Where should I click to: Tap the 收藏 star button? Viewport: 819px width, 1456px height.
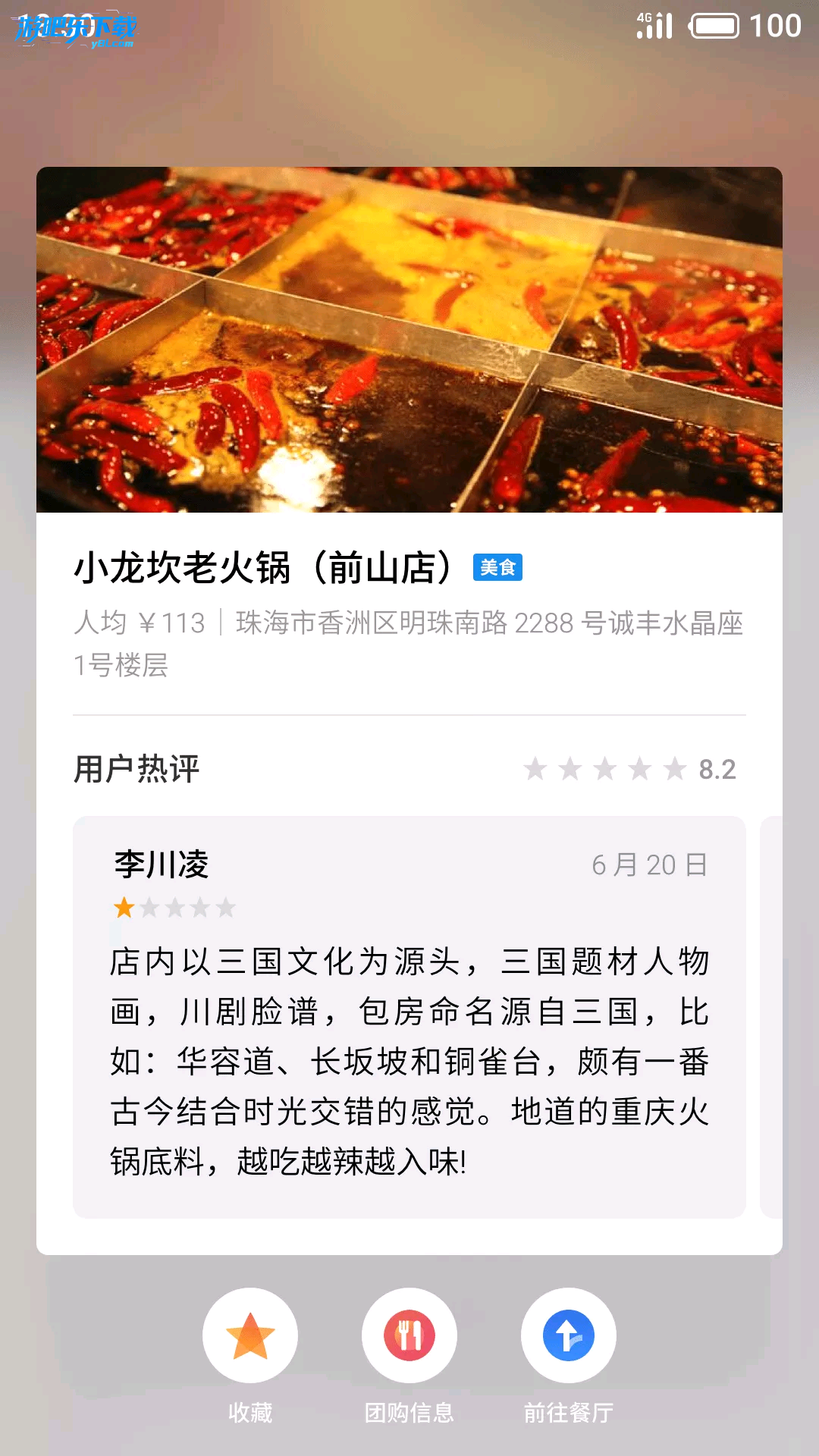click(249, 1335)
